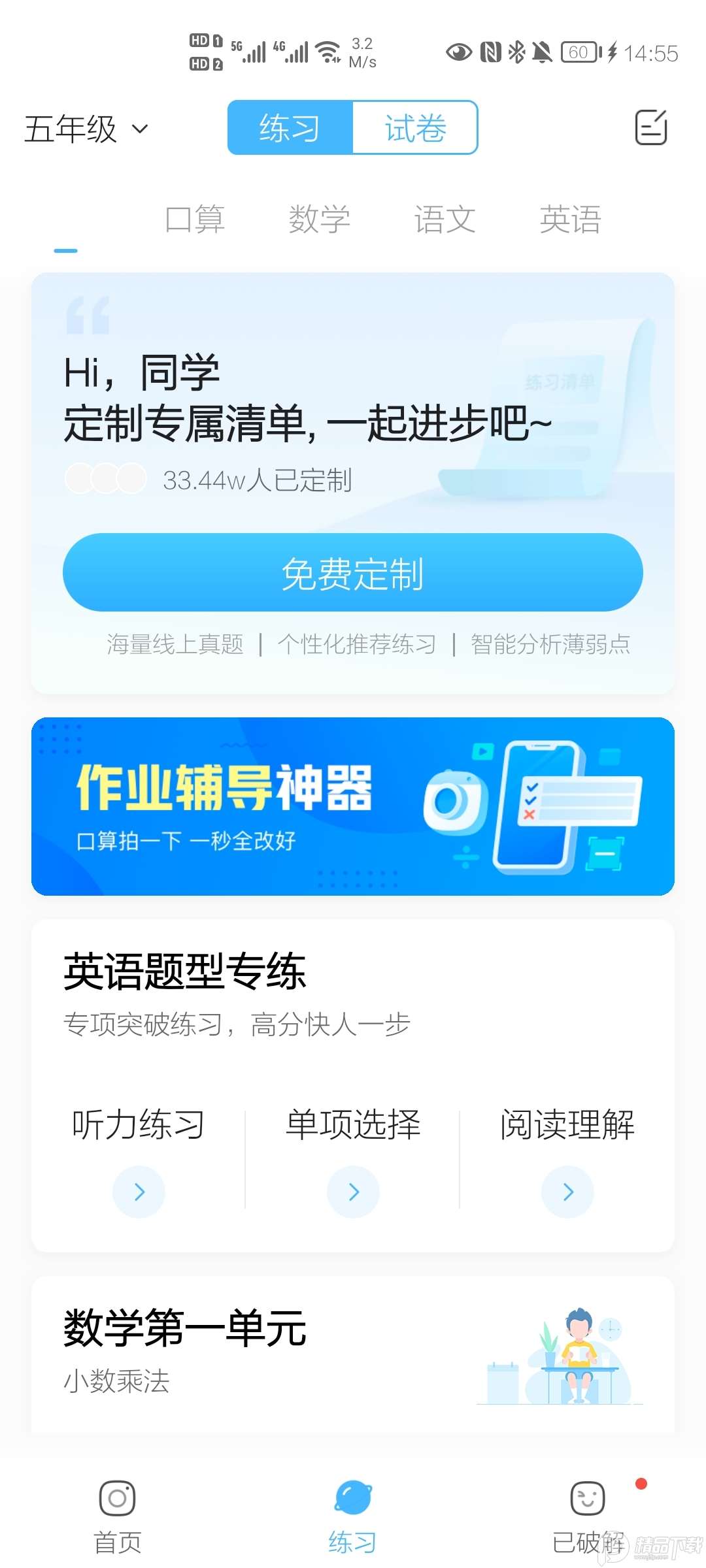The width and height of the screenshot is (706, 1568).
Task: Open 单项选择 via its blue arrow icon
Action: [x=353, y=1192]
